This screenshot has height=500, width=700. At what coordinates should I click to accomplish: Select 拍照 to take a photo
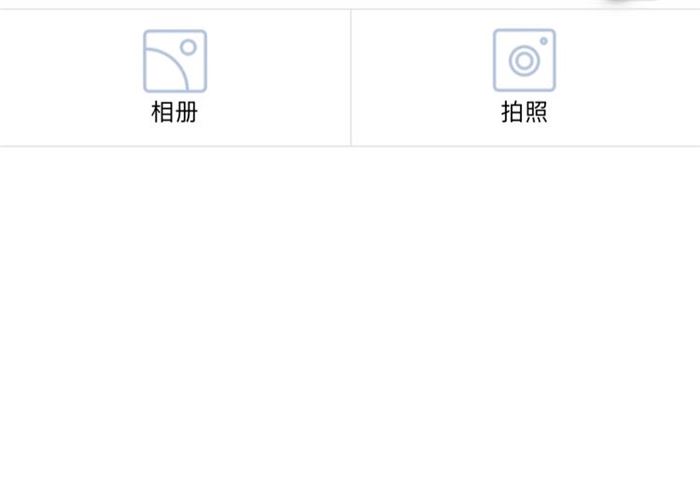(x=525, y=77)
